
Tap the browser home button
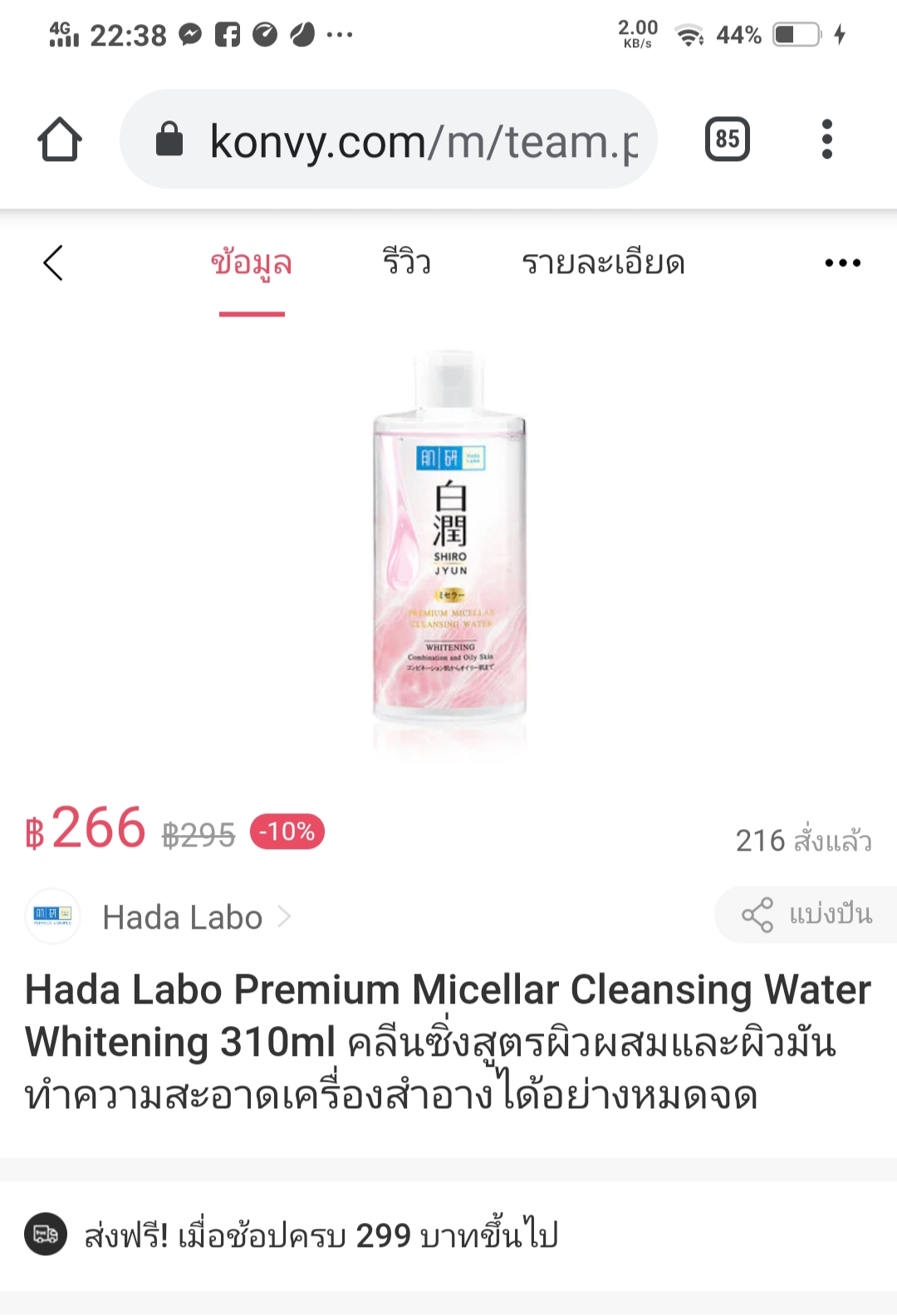pyautogui.click(x=60, y=140)
